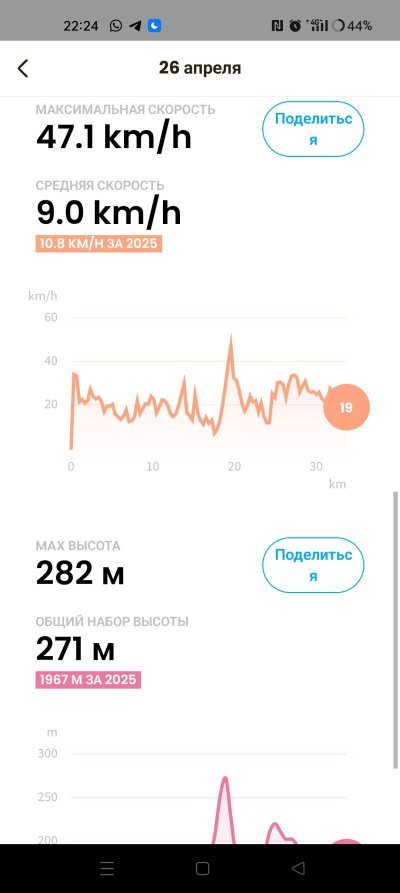400x893 pixels.
Task: Share the maximum speed stats
Action: pos(313,129)
